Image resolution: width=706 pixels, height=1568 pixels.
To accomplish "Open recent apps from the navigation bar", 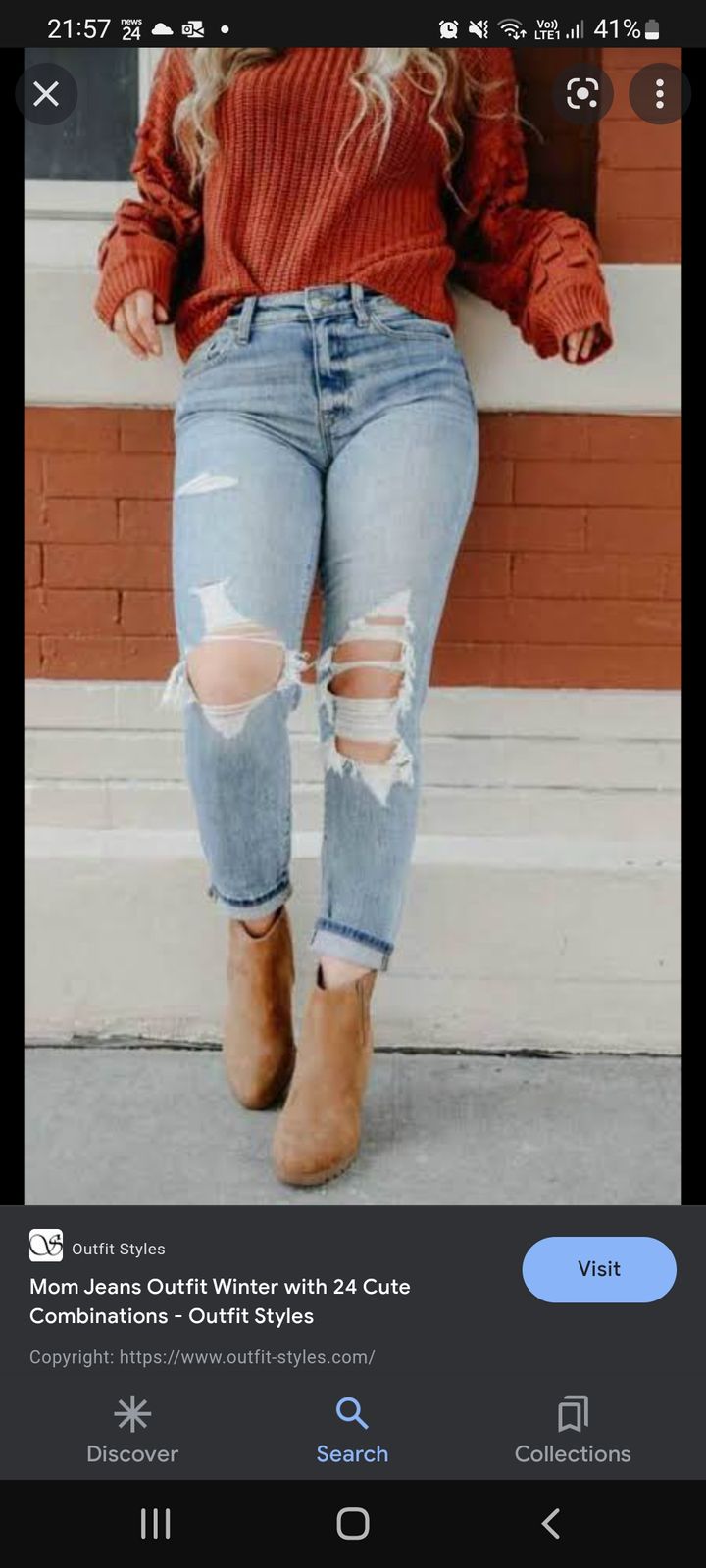I will coord(155,1523).
